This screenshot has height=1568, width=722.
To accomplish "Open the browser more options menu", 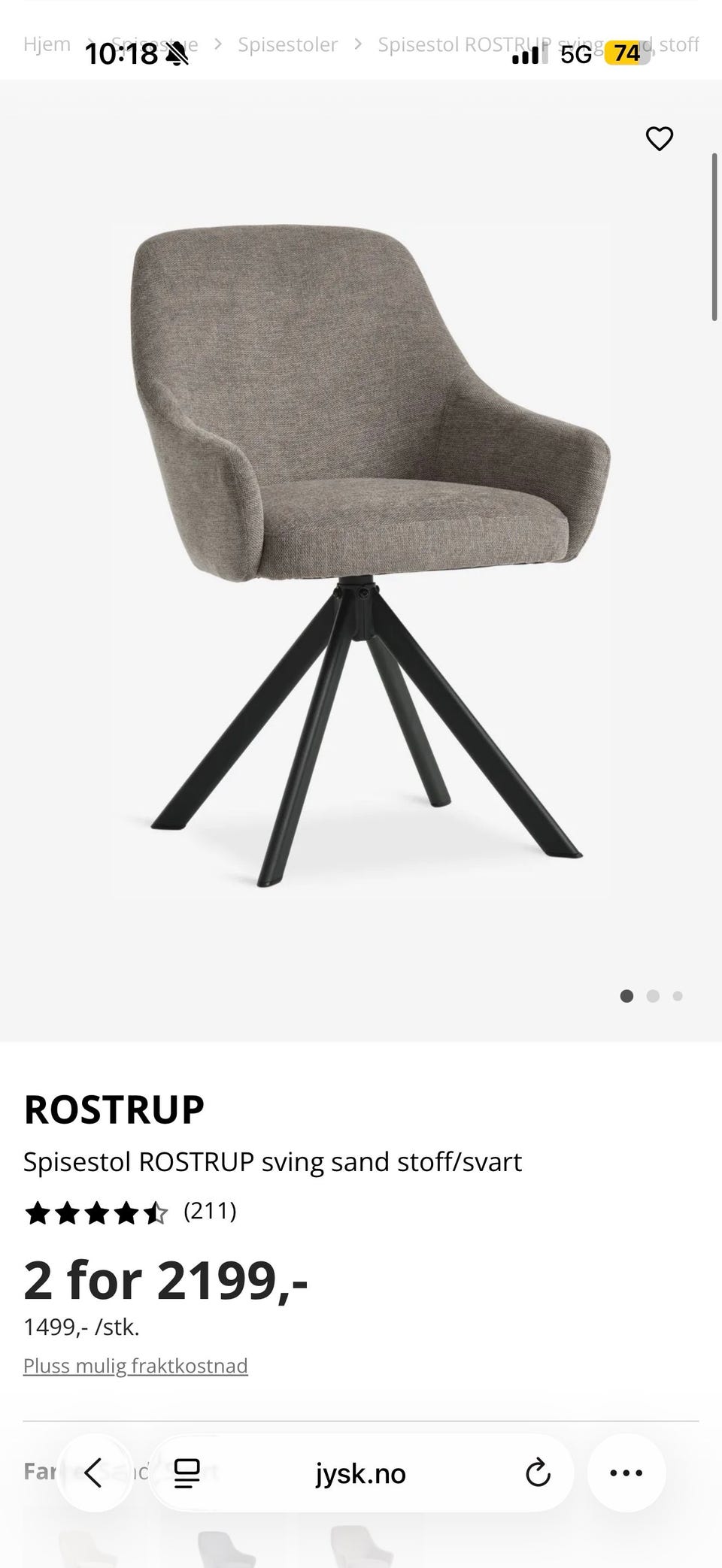I will click(626, 1473).
